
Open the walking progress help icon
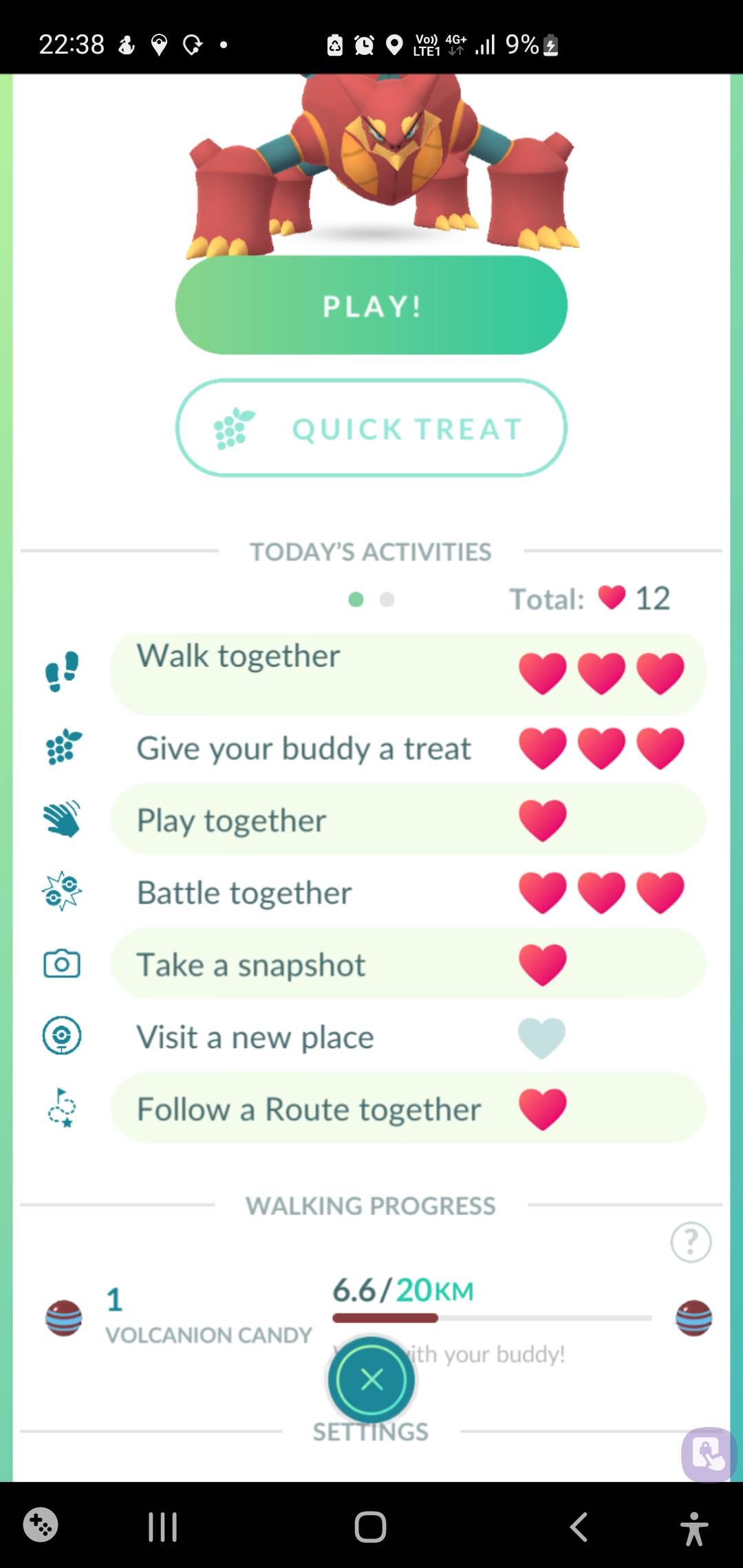pyautogui.click(x=690, y=1242)
